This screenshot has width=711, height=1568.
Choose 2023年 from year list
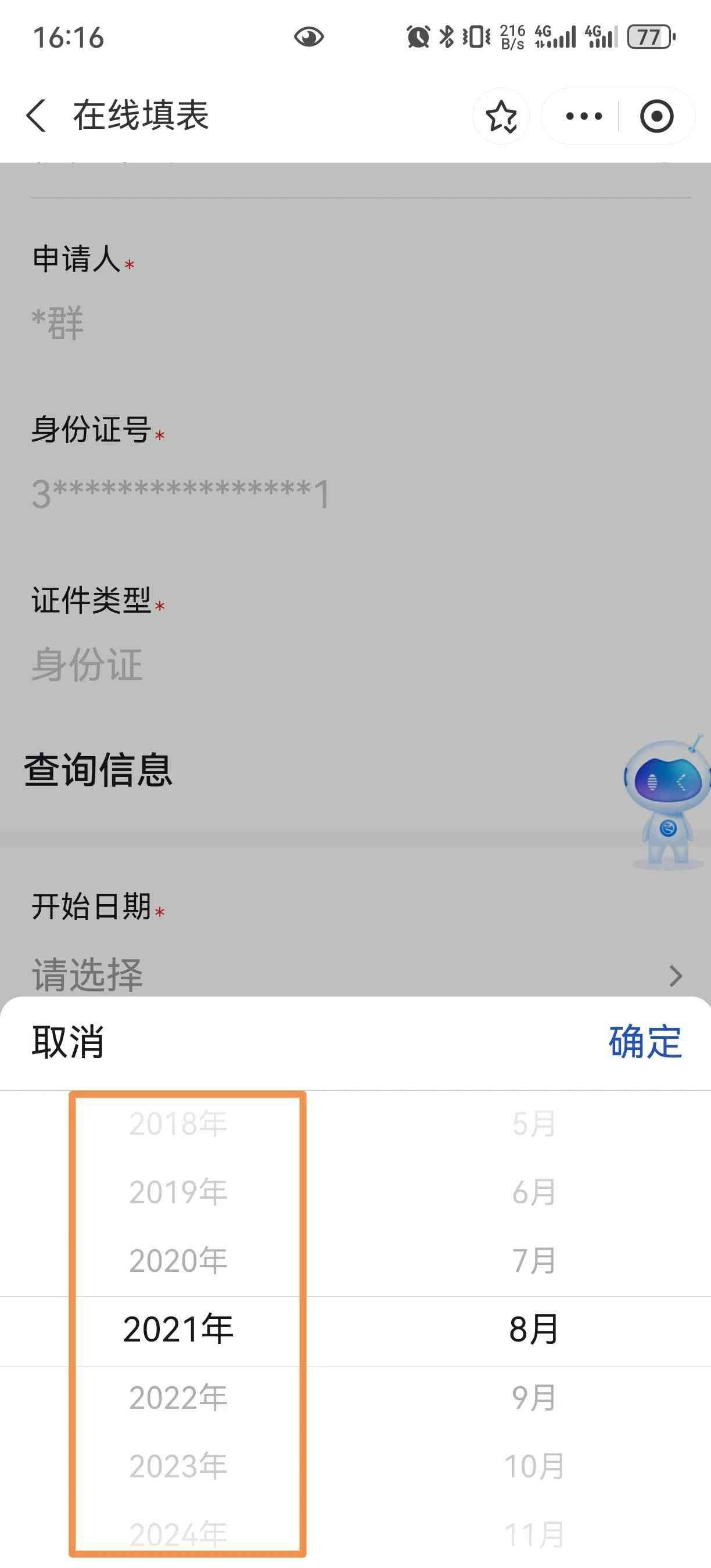(x=178, y=1466)
